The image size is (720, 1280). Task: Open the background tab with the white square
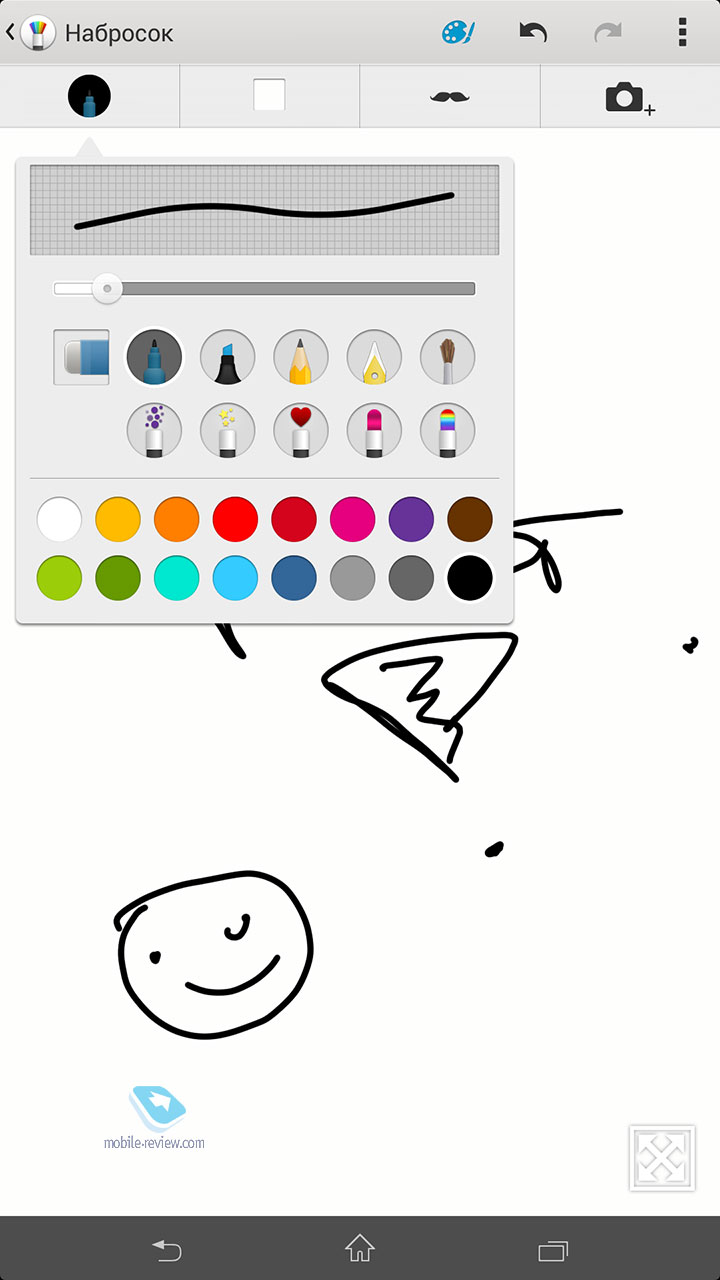(x=269, y=96)
